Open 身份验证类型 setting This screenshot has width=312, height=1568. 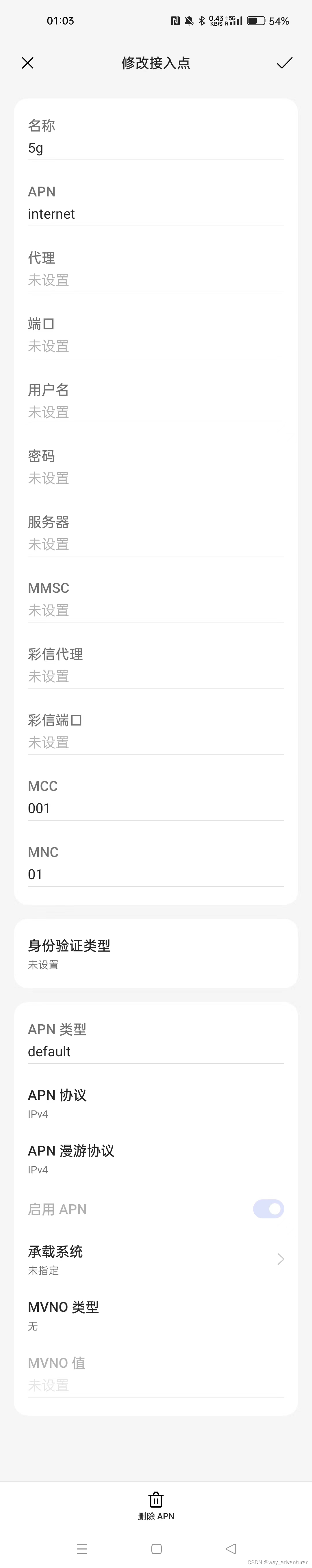(x=155, y=954)
